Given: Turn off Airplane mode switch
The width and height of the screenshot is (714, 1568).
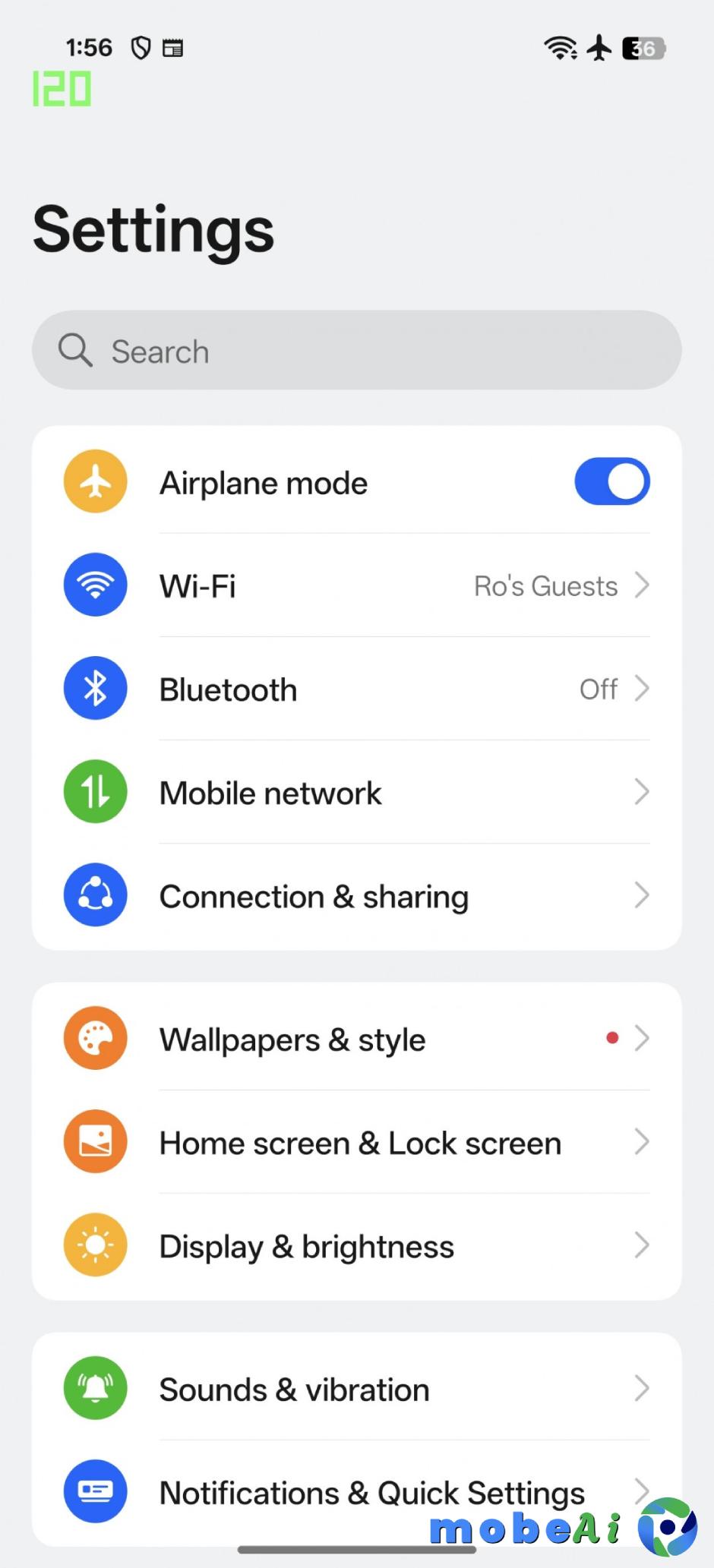Looking at the screenshot, I should (x=611, y=481).
